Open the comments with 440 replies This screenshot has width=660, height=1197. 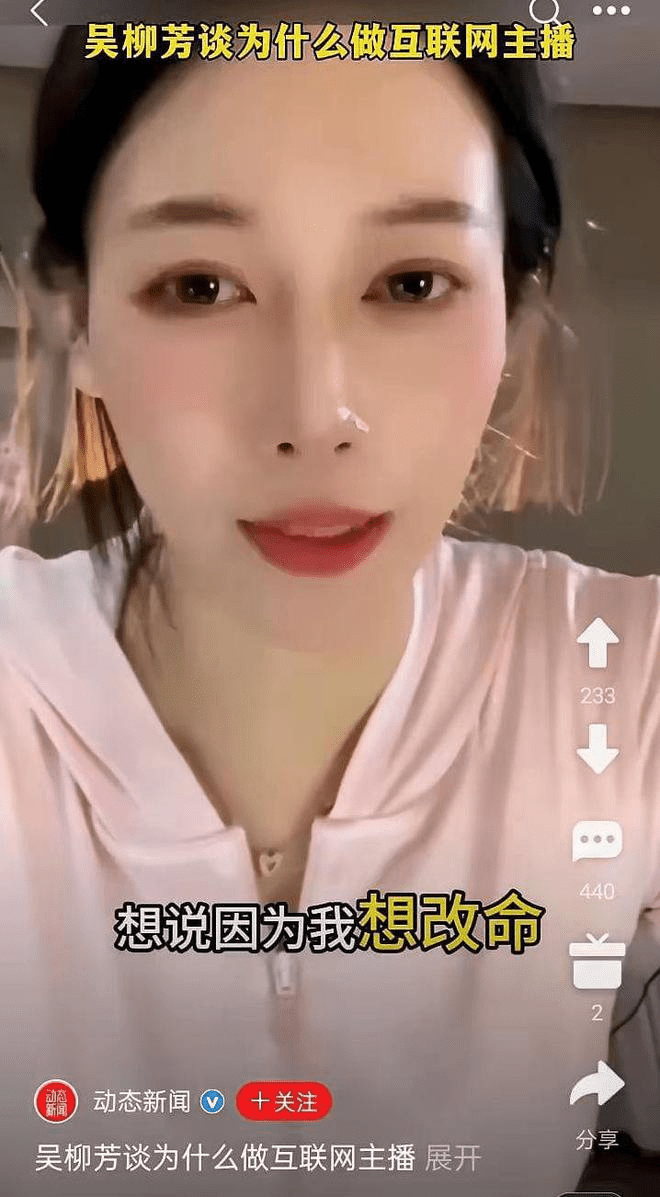coord(597,842)
